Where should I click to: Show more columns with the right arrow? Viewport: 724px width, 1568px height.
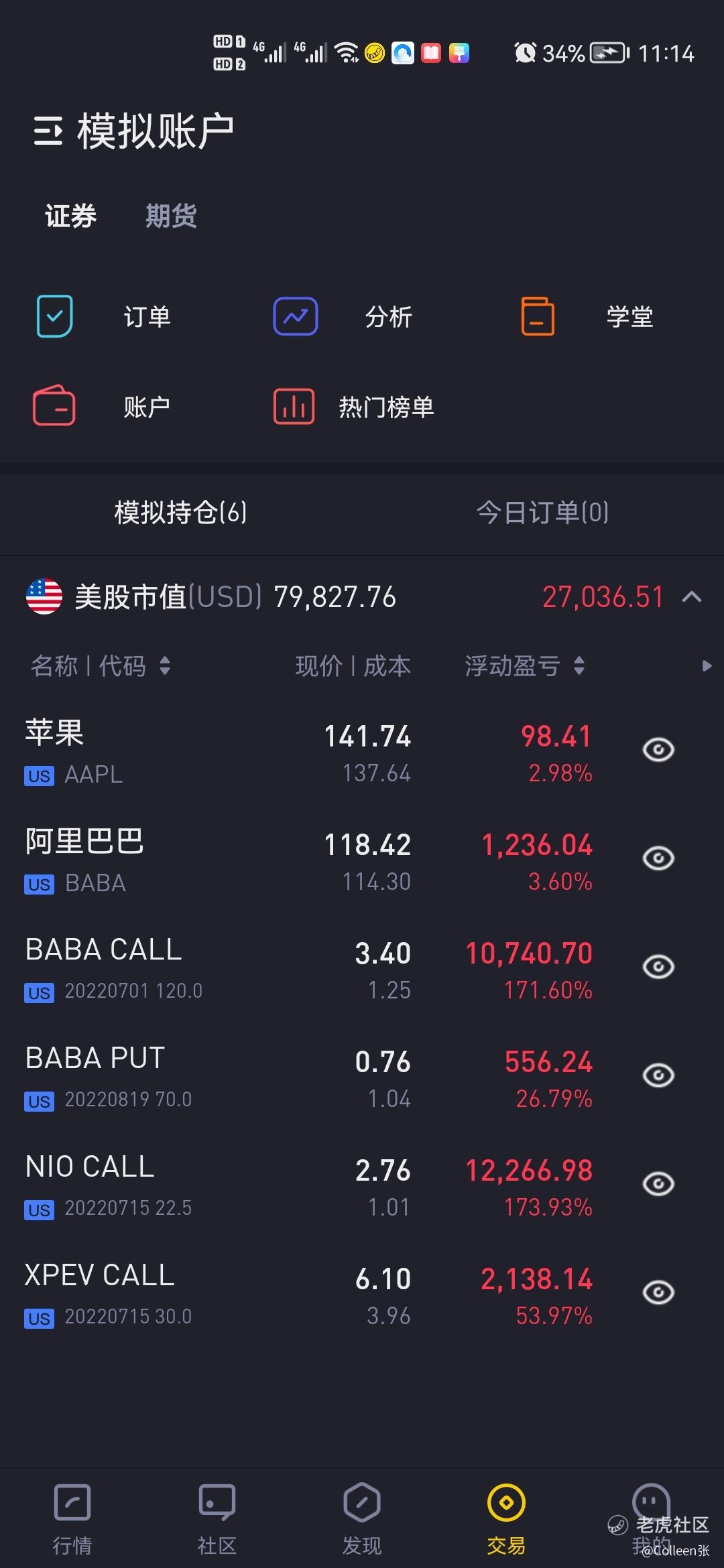[706, 666]
